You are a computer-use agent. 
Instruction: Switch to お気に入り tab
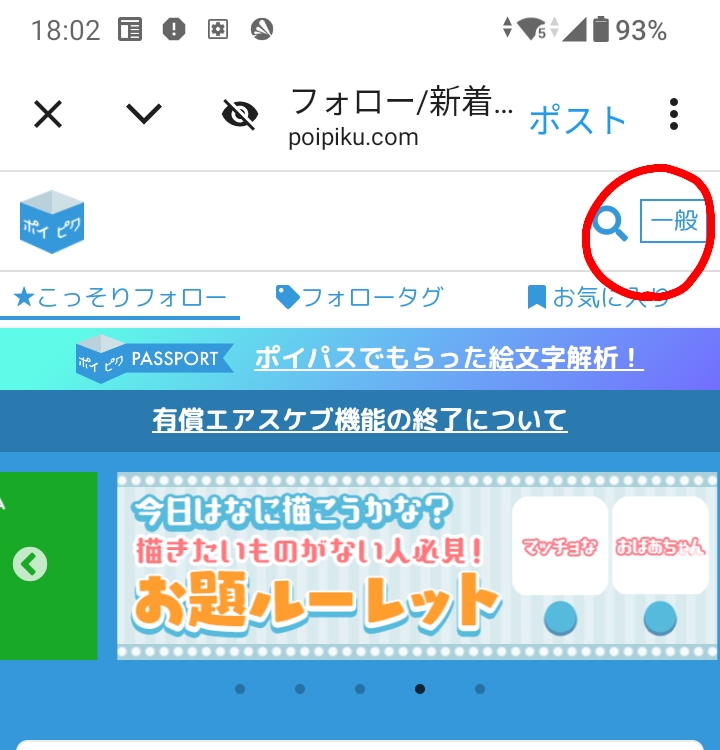click(600, 297)
